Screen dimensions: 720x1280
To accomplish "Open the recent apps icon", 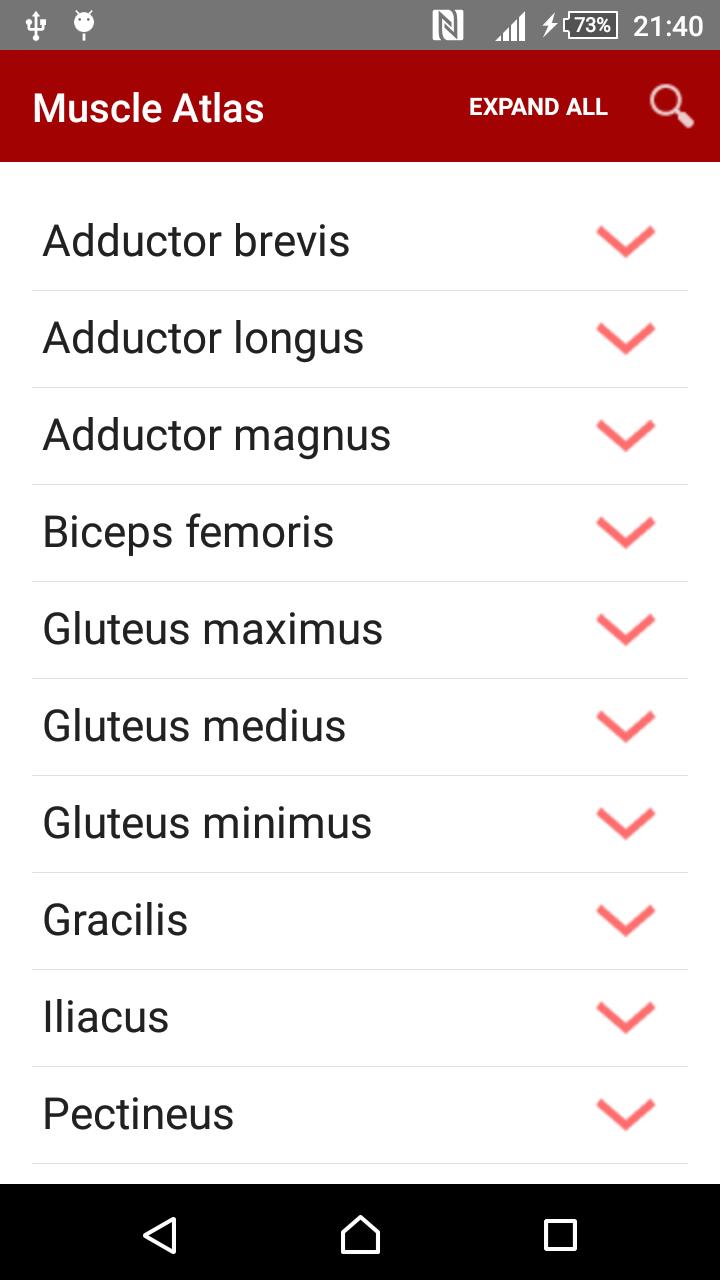I will click(x=560, y=1235).
